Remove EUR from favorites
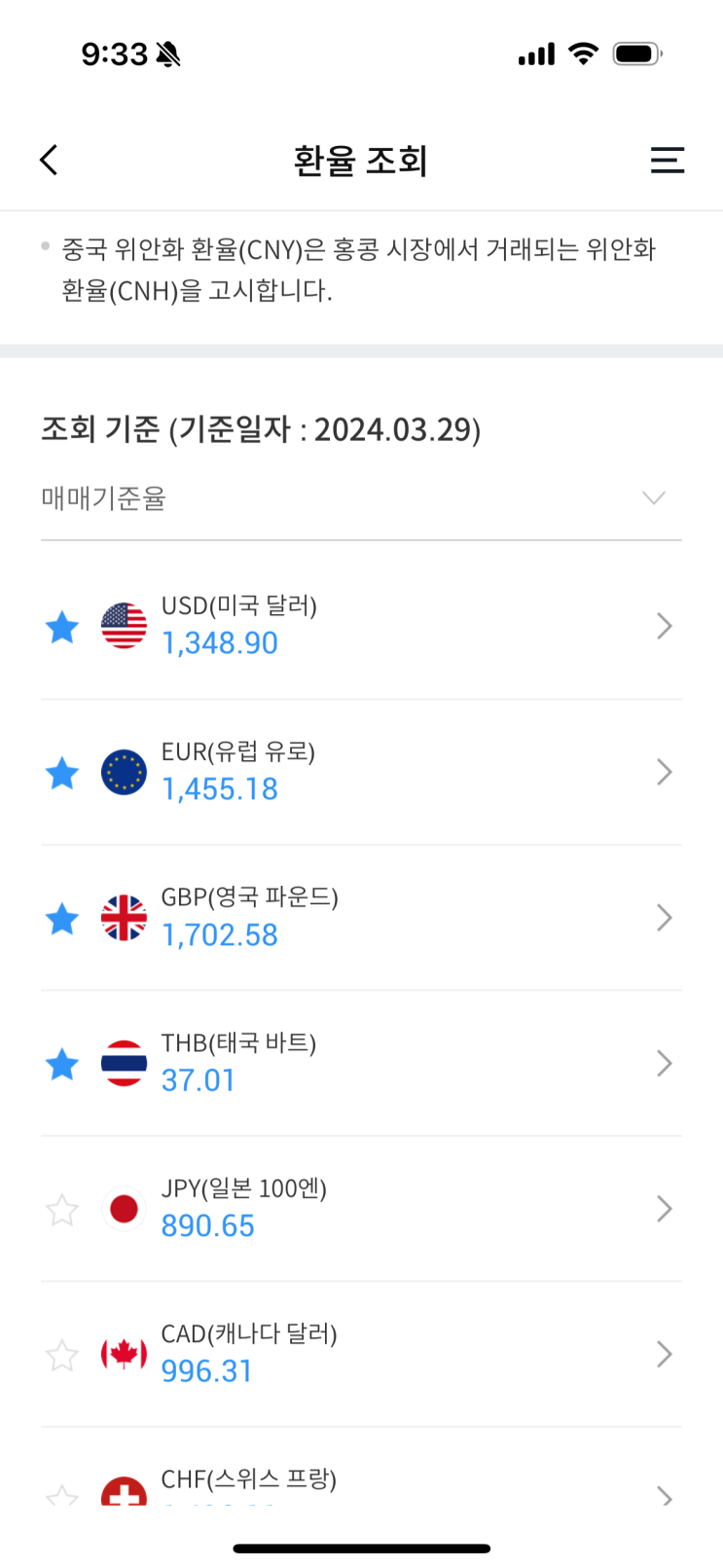The width and height of the screenshot is (723, 1568). (x=62, y=773)
